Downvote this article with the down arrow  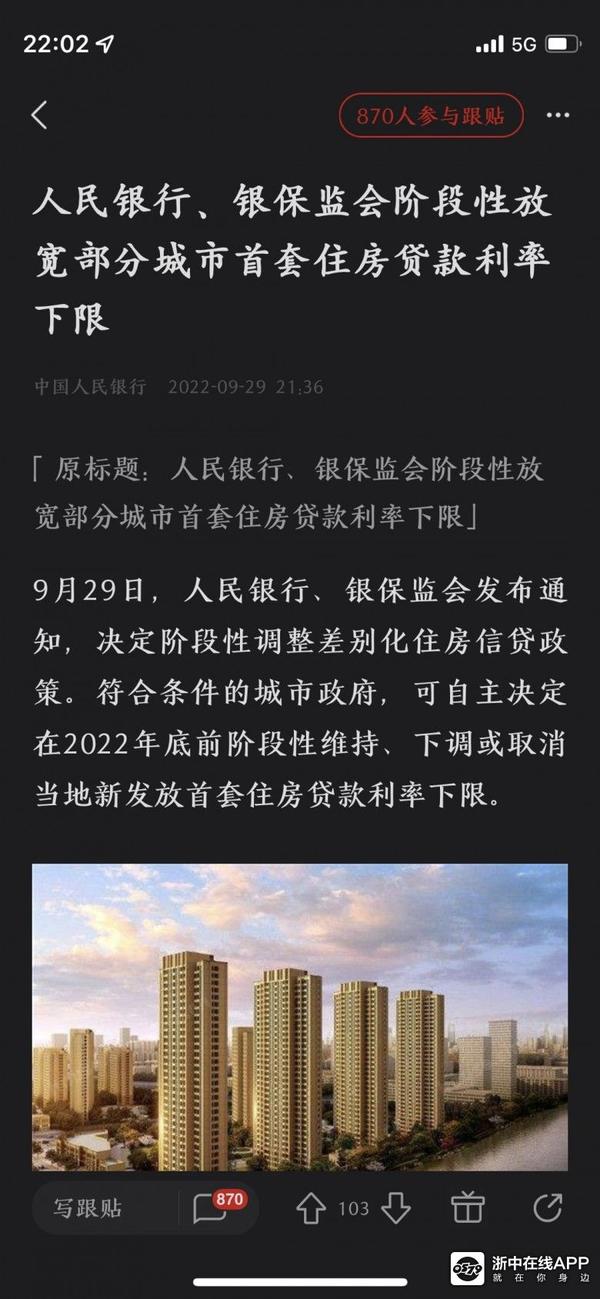[x=396, y=1208]
